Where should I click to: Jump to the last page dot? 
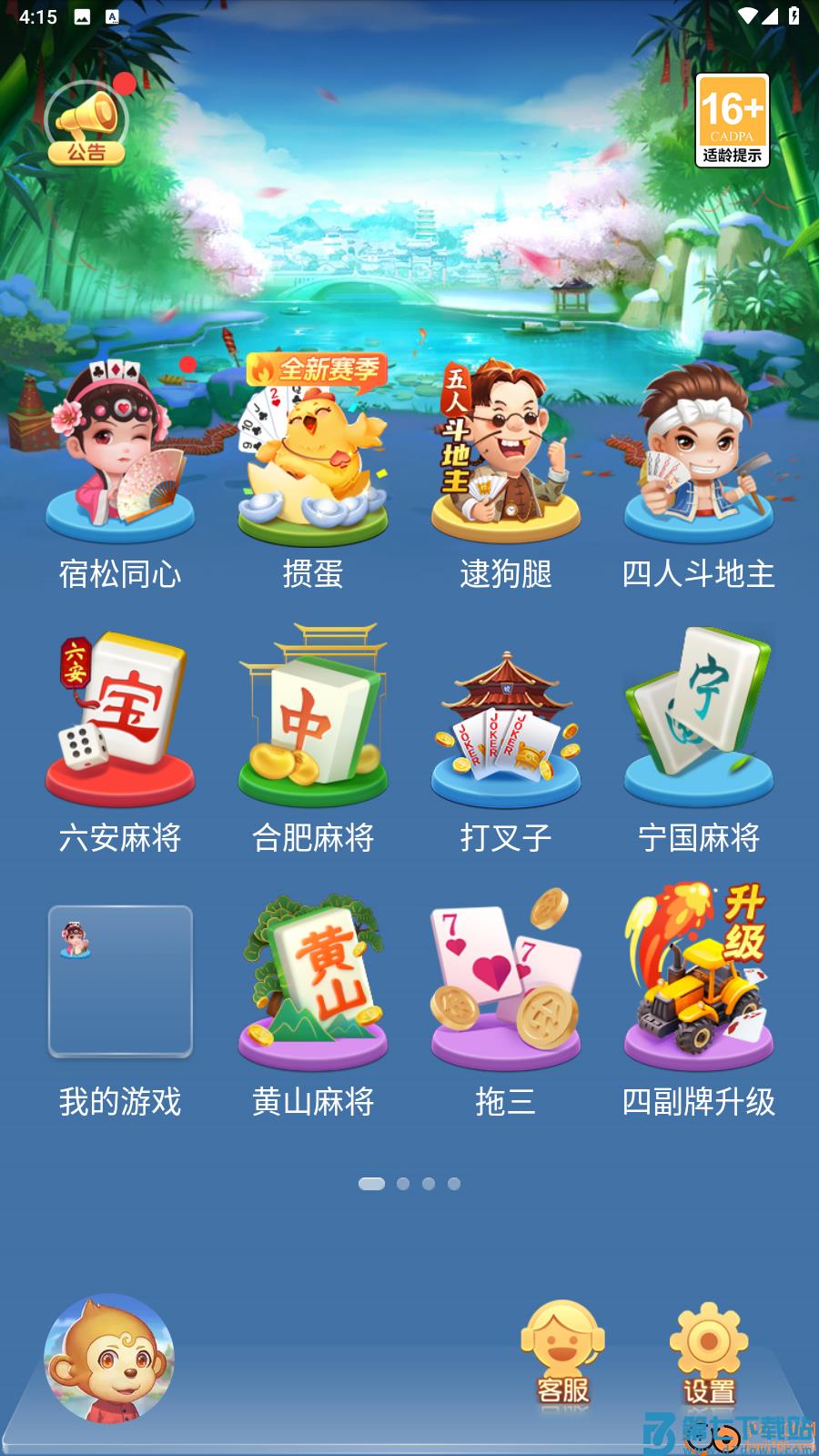coord(453,1183)
